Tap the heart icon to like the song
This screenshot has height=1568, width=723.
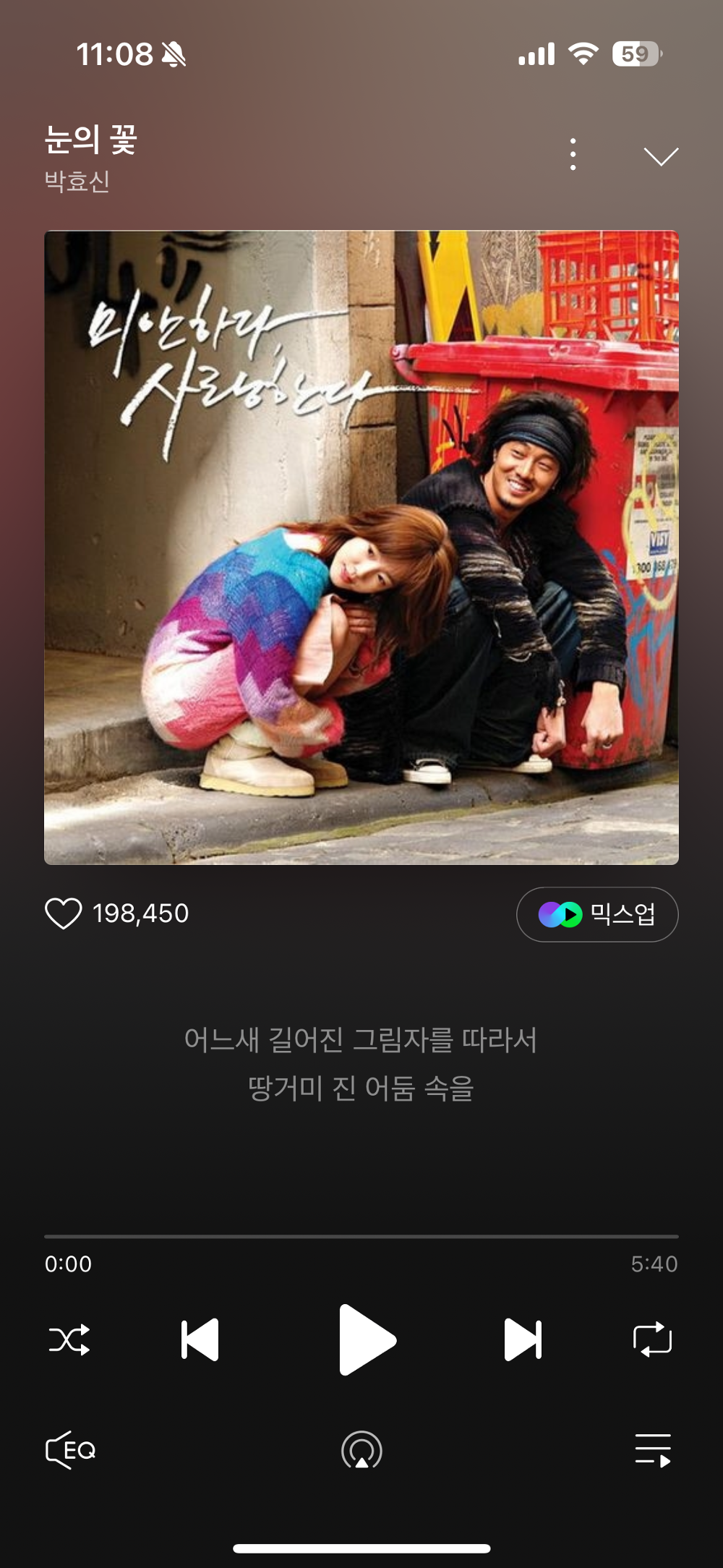(x=66, y=913)
